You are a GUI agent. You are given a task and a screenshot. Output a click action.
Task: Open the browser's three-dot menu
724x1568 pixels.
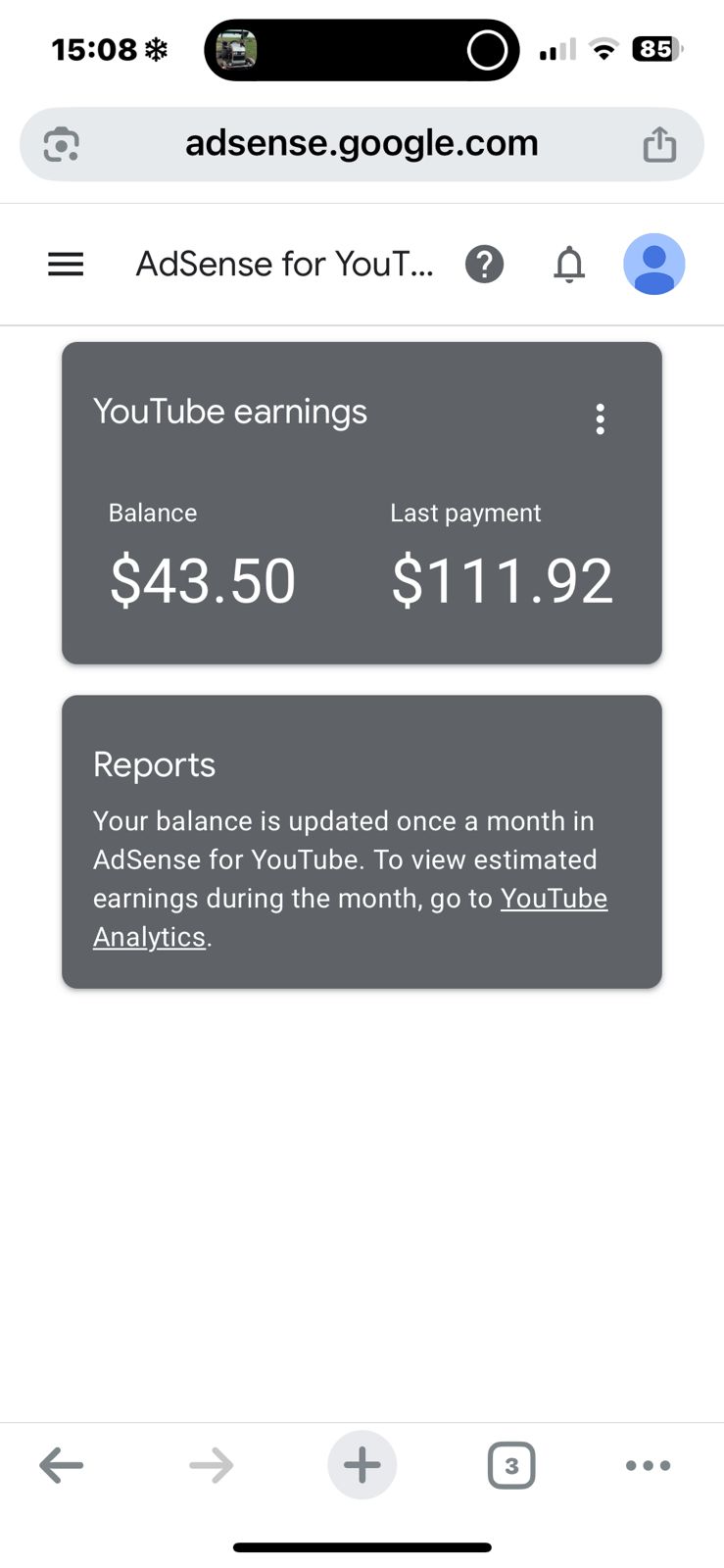648,1466
